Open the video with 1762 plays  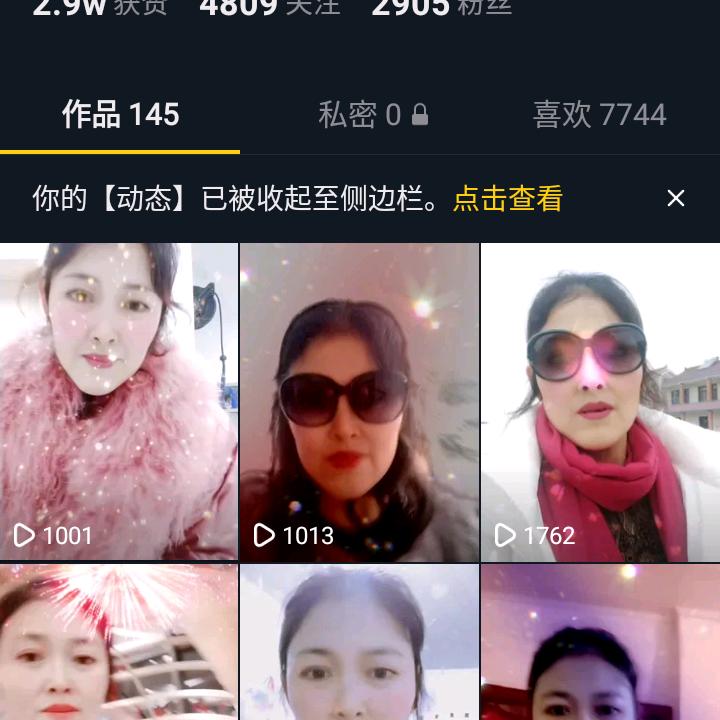point(600,402)
